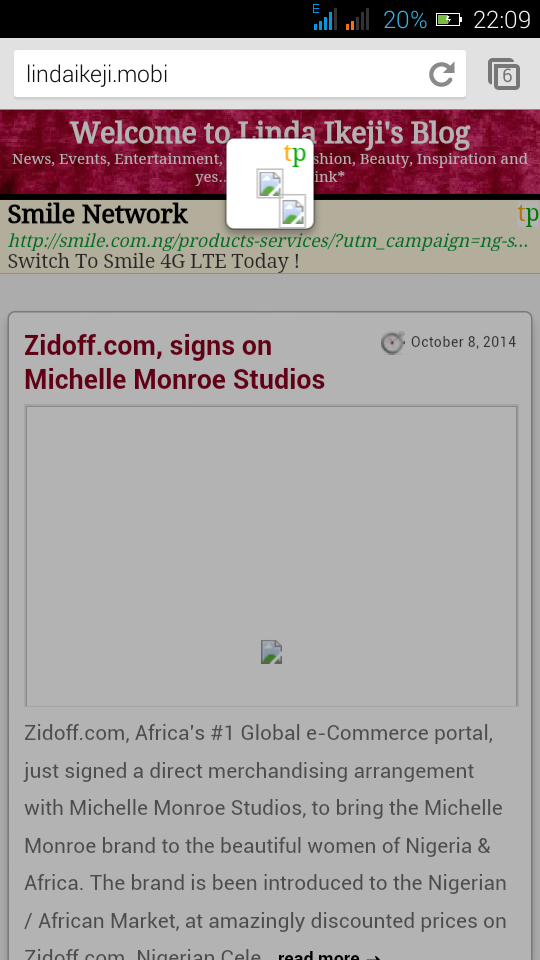Viewport: 540px width, 960px height.
Task: Tap the tp icon on the Smile ad
Action: coord(528,213)
